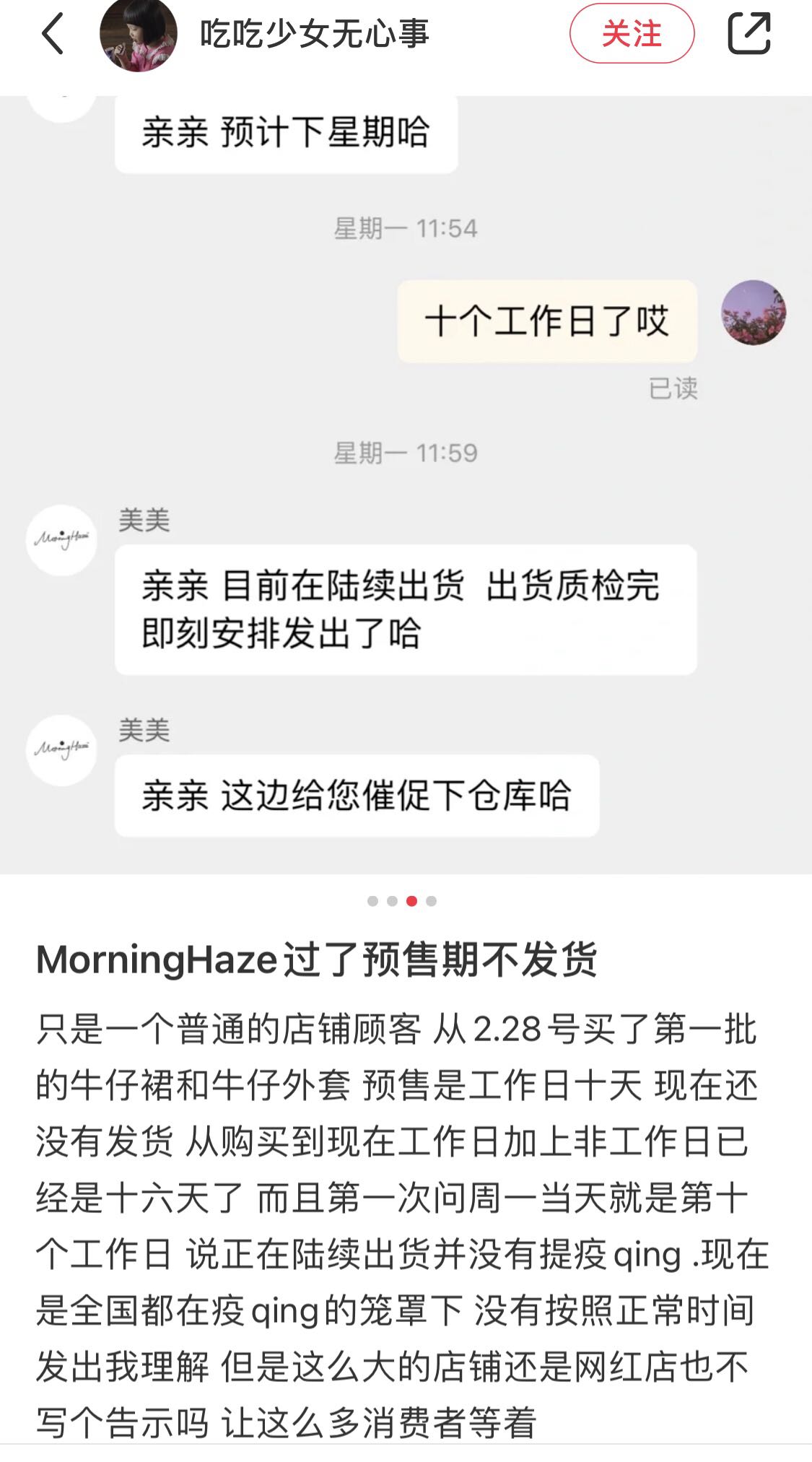
Task: Tap the image carousel page indicator dots
Action: point(402,900)
